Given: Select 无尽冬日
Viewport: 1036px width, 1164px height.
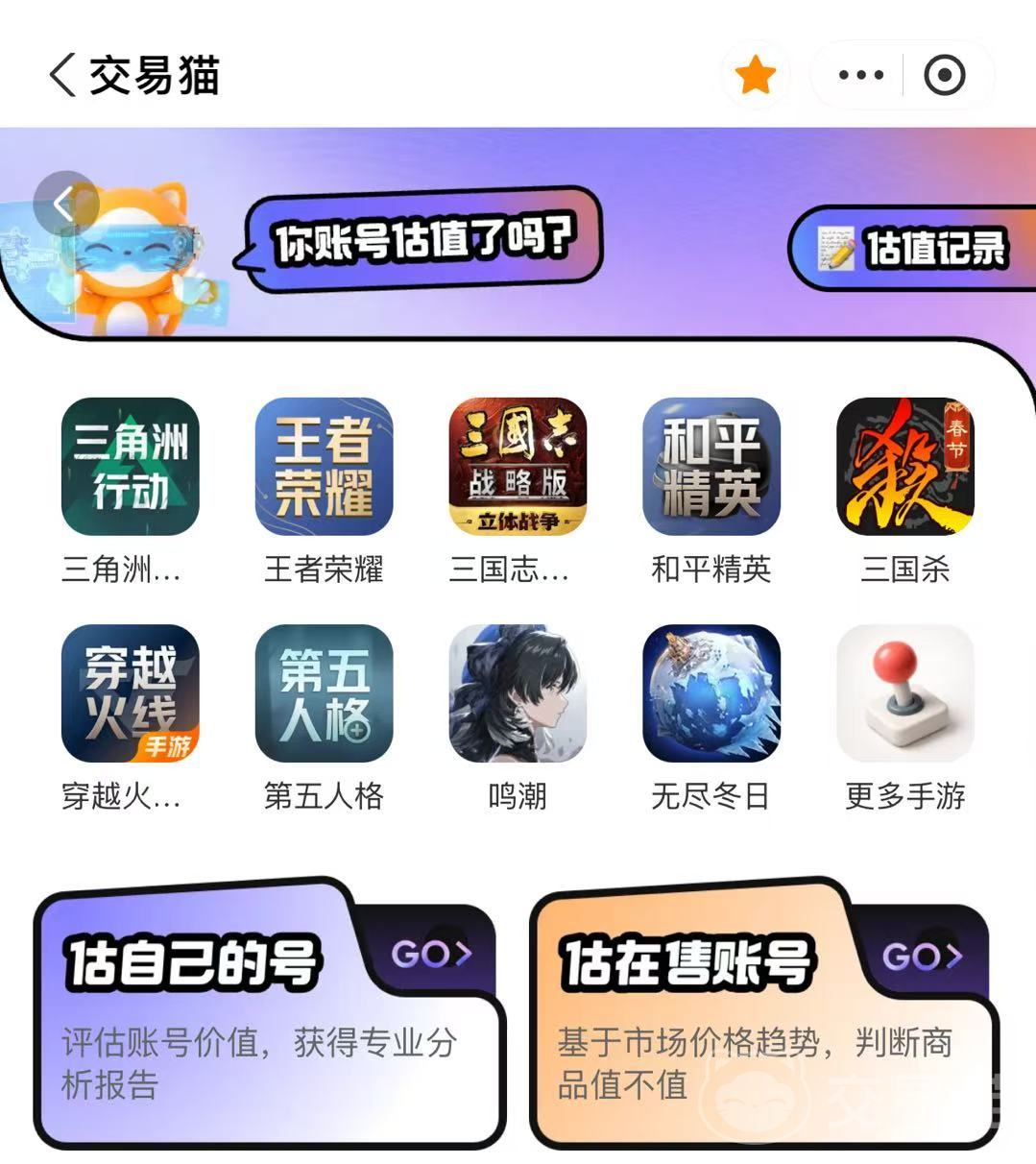Looking at the screenshot, I should click(x=711, y=717).
